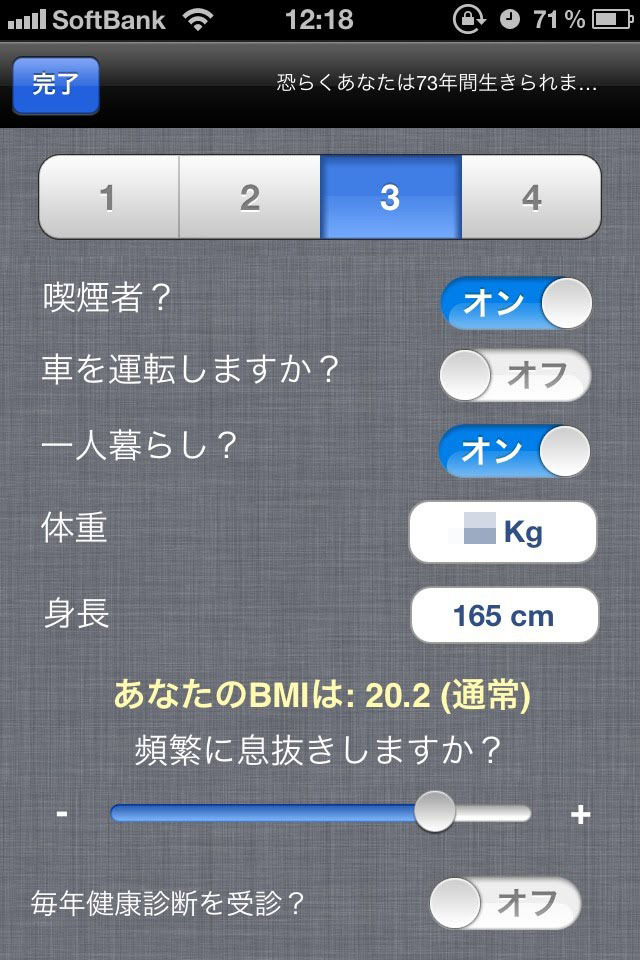This screenshot has height=960, width=640.
Task: Tap the 完了 done button
Action: [x=56, y=84]
